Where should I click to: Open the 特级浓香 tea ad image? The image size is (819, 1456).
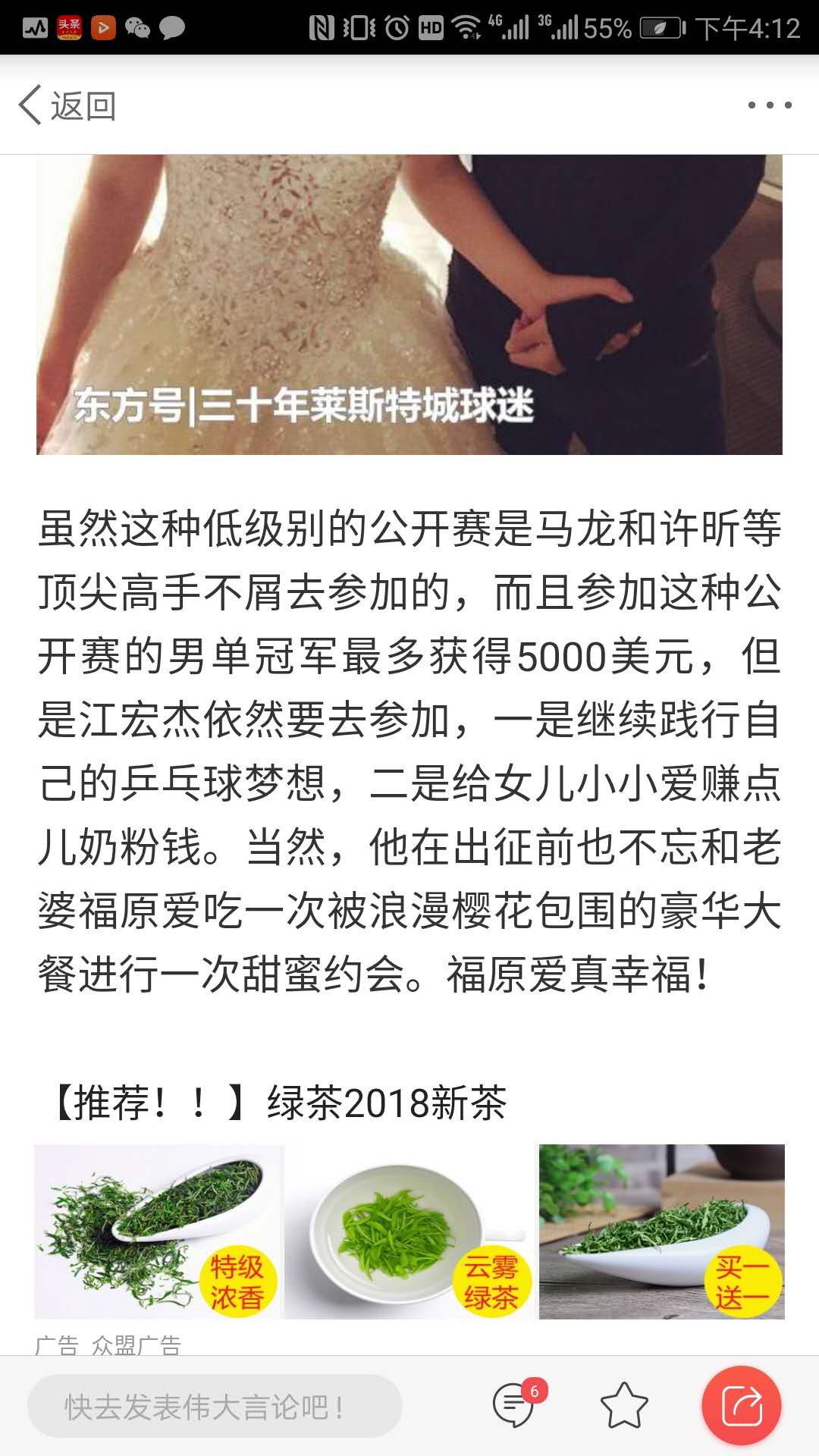pyautogui.click(x=158, y=1232)
